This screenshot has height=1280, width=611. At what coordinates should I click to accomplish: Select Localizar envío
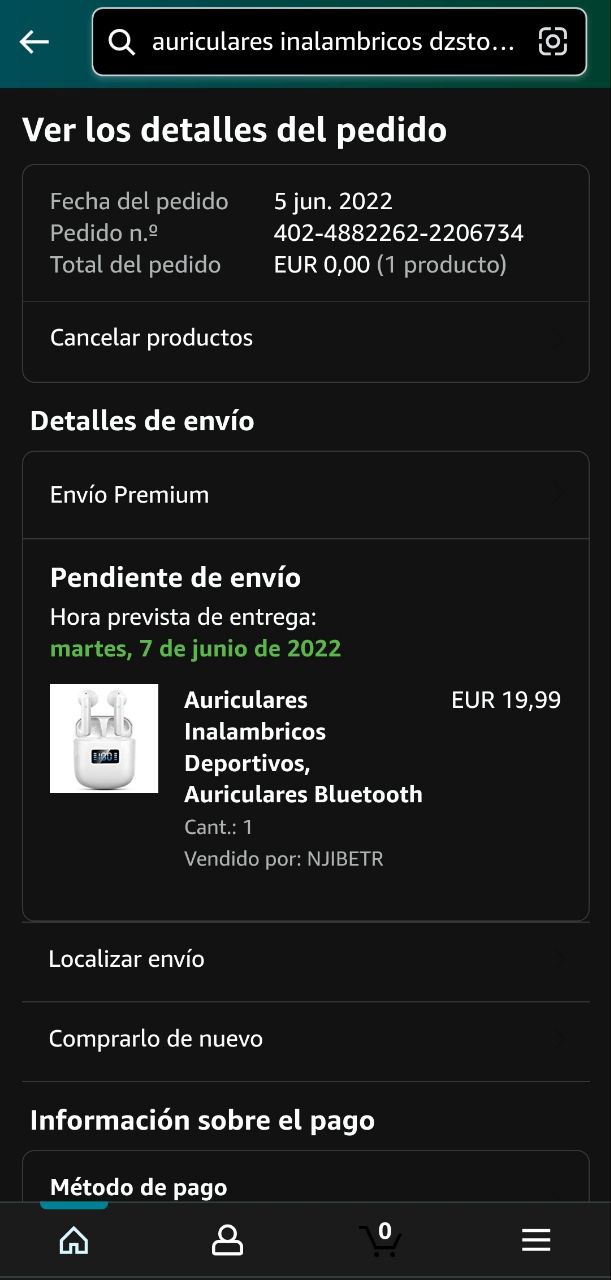[305, 960]
